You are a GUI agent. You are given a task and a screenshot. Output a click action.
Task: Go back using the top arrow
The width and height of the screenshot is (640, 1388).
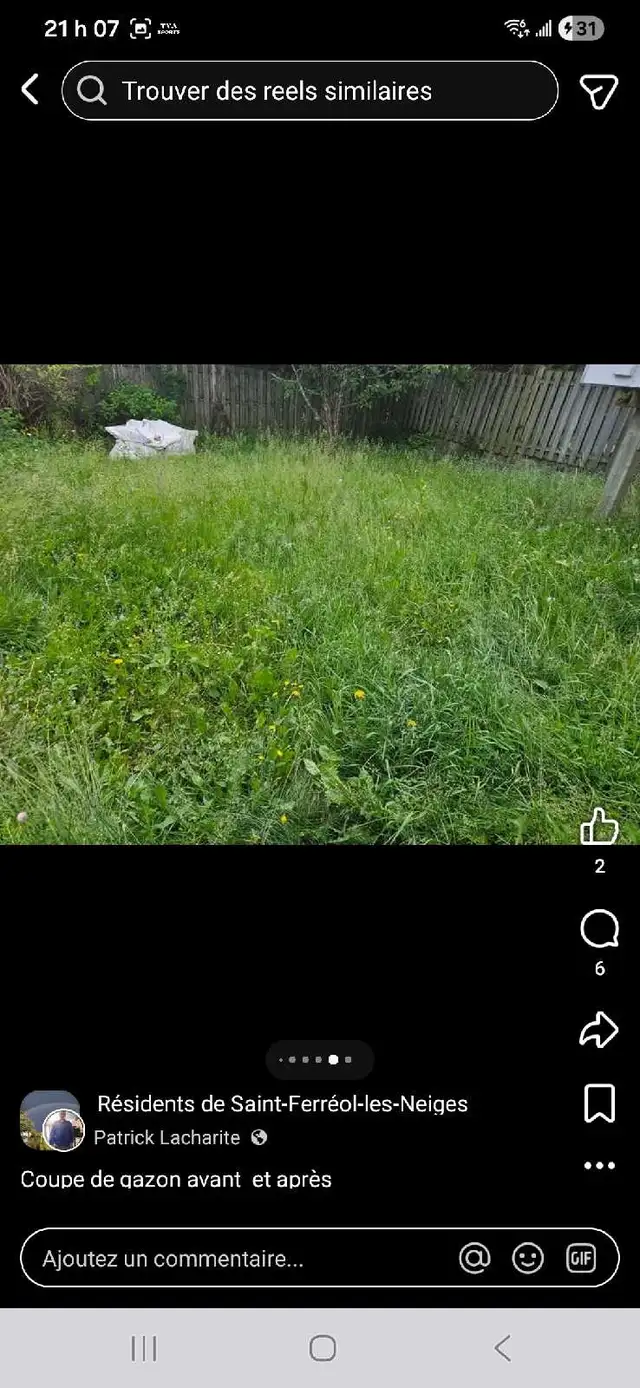pos(30,90)
